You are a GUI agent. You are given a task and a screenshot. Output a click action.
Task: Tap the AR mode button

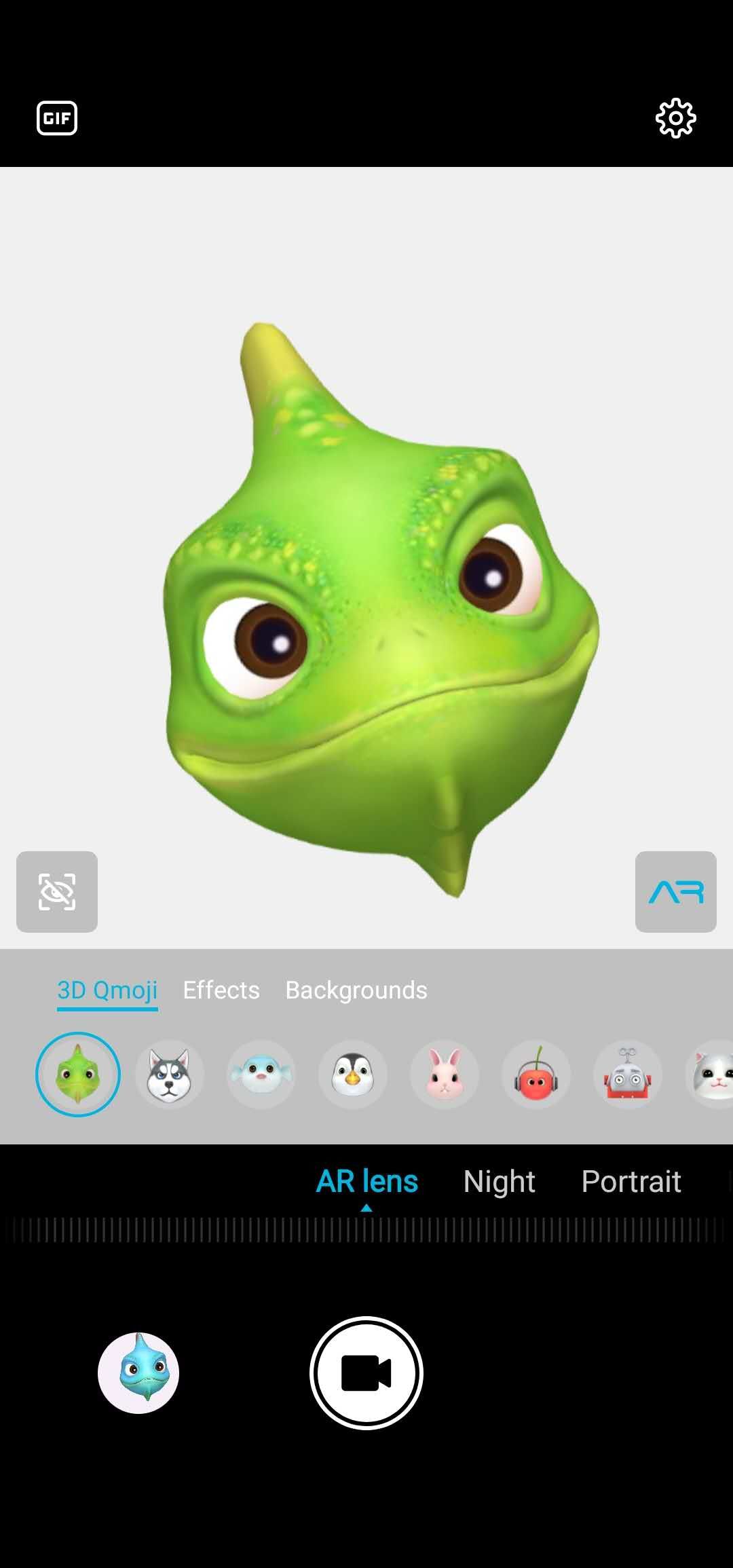pyautogui.click(x=675, y=891)
